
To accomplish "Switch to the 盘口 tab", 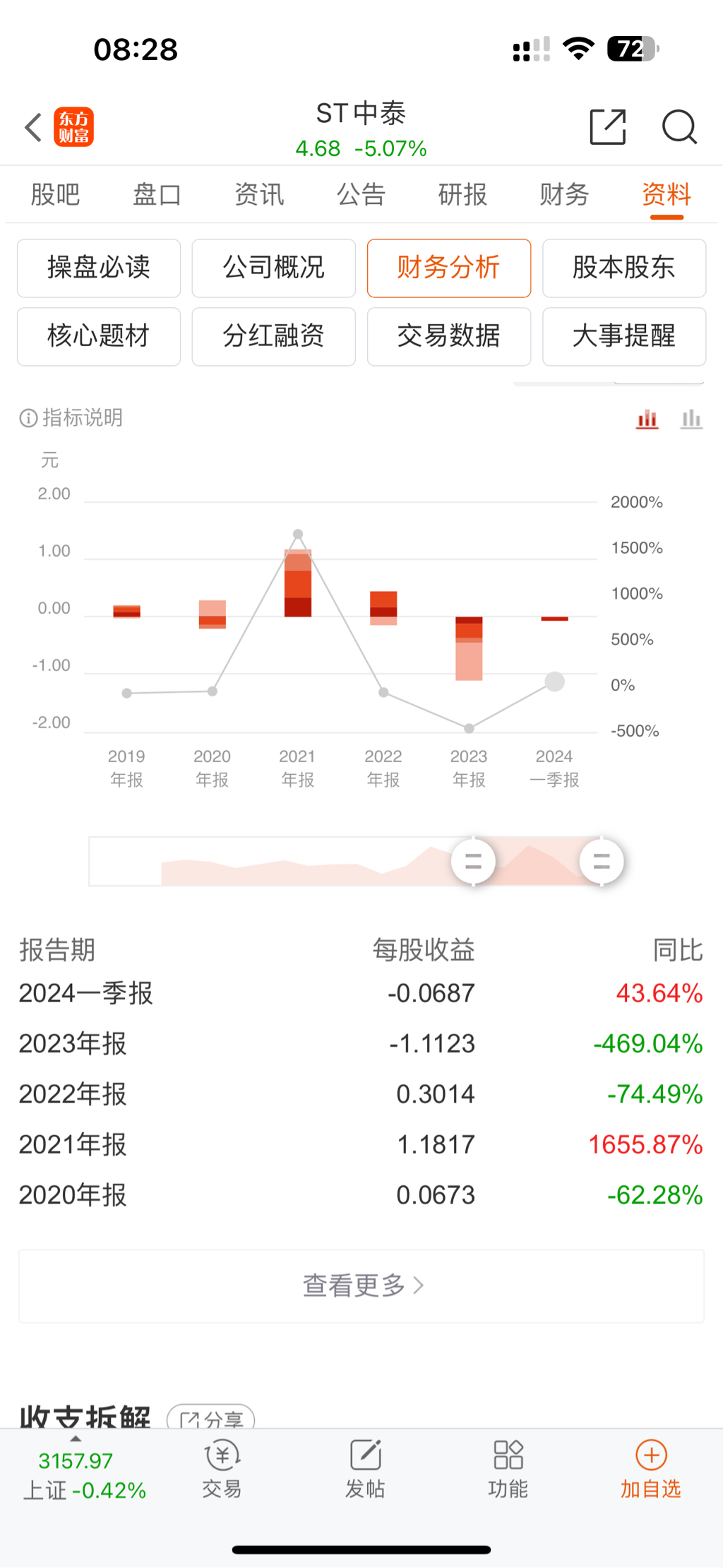I will [x=157, y=194].
